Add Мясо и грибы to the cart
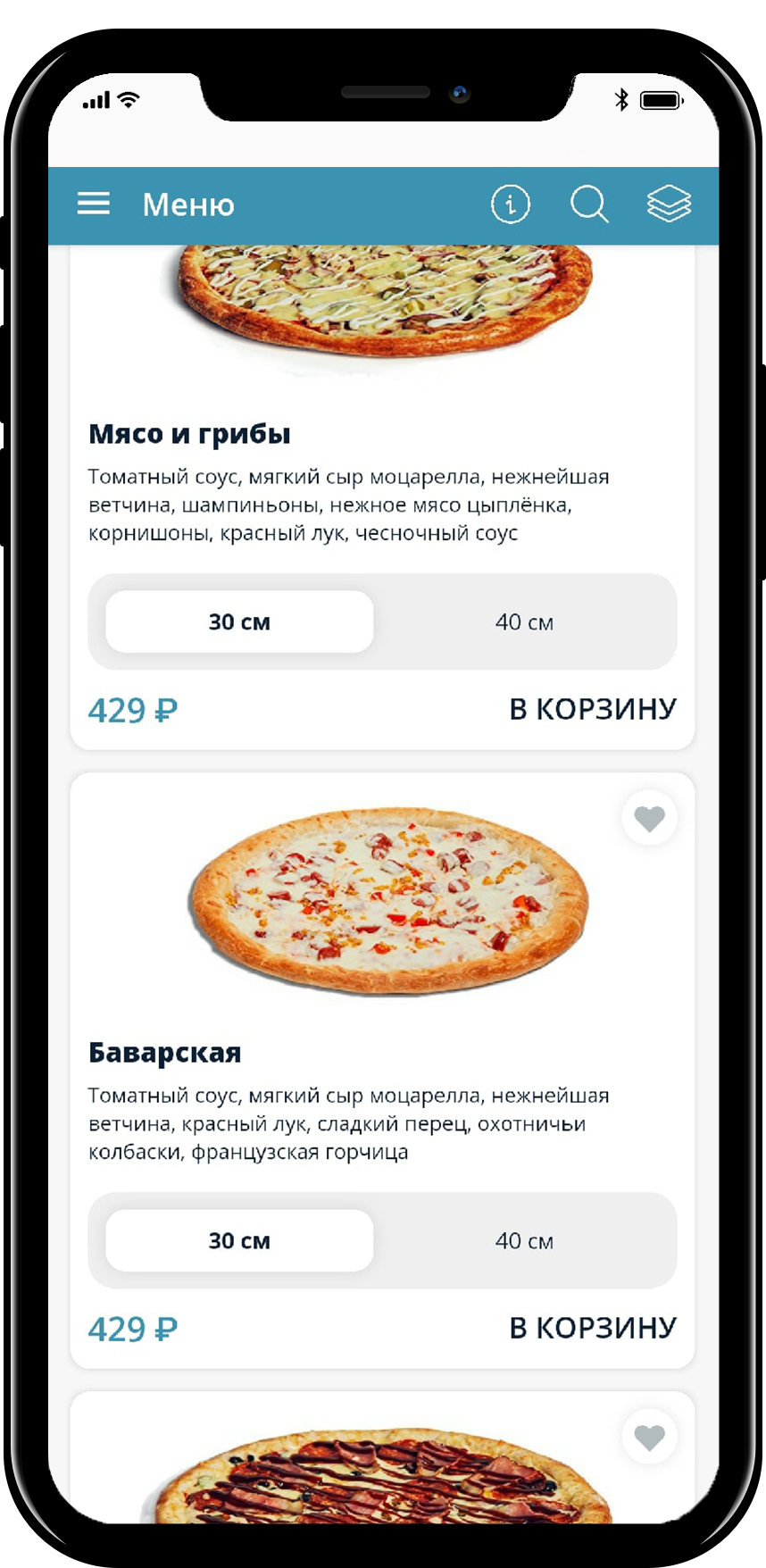This screenshot has height=1568, width=766. click(x=593, y=709)
